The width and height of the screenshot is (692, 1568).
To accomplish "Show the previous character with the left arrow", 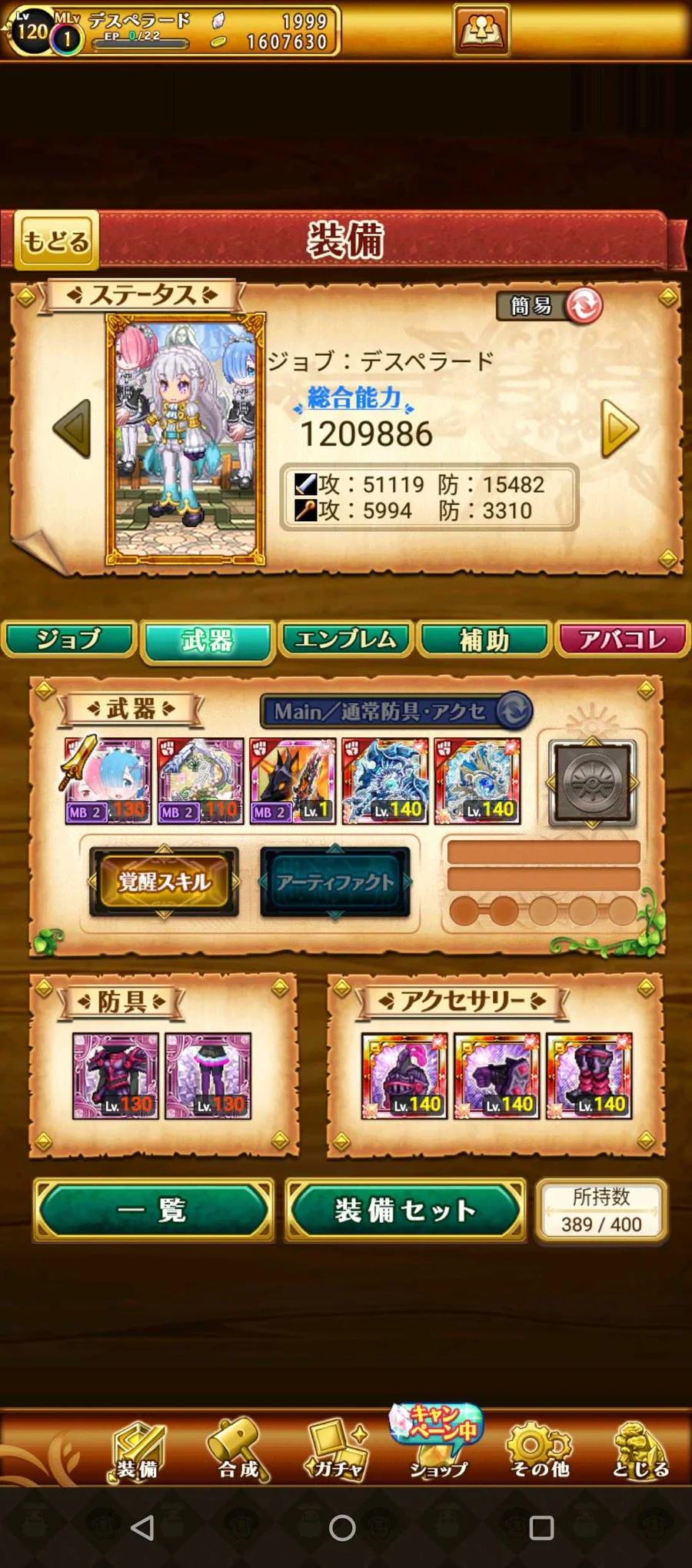I will point(72,429).
